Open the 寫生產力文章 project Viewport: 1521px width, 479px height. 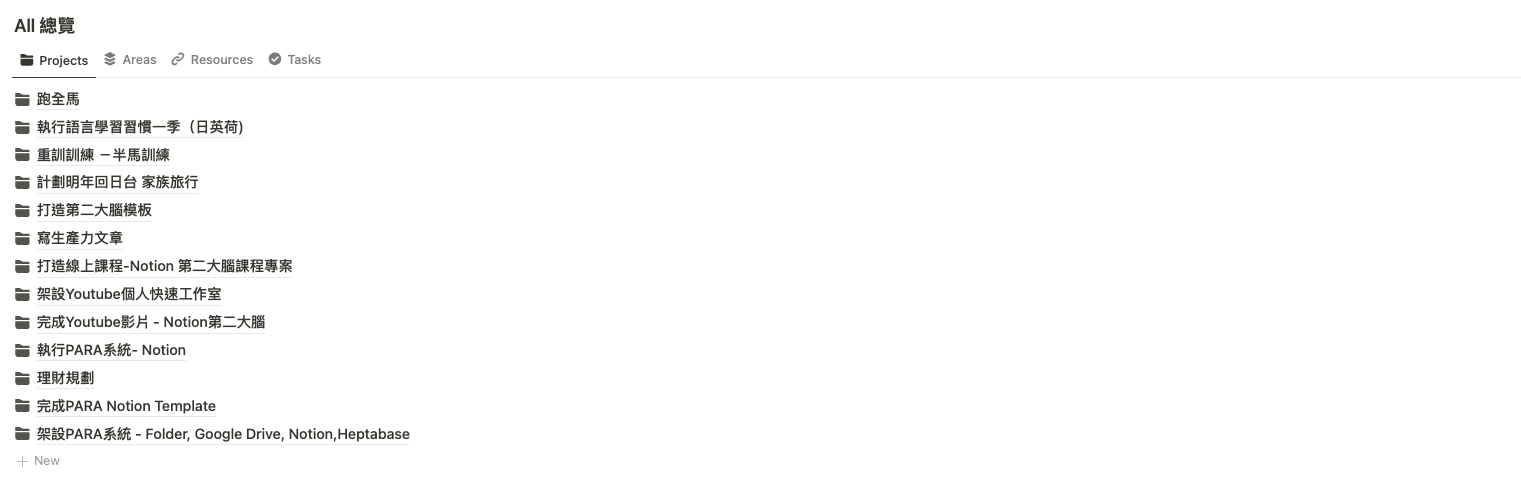point(80,239)
